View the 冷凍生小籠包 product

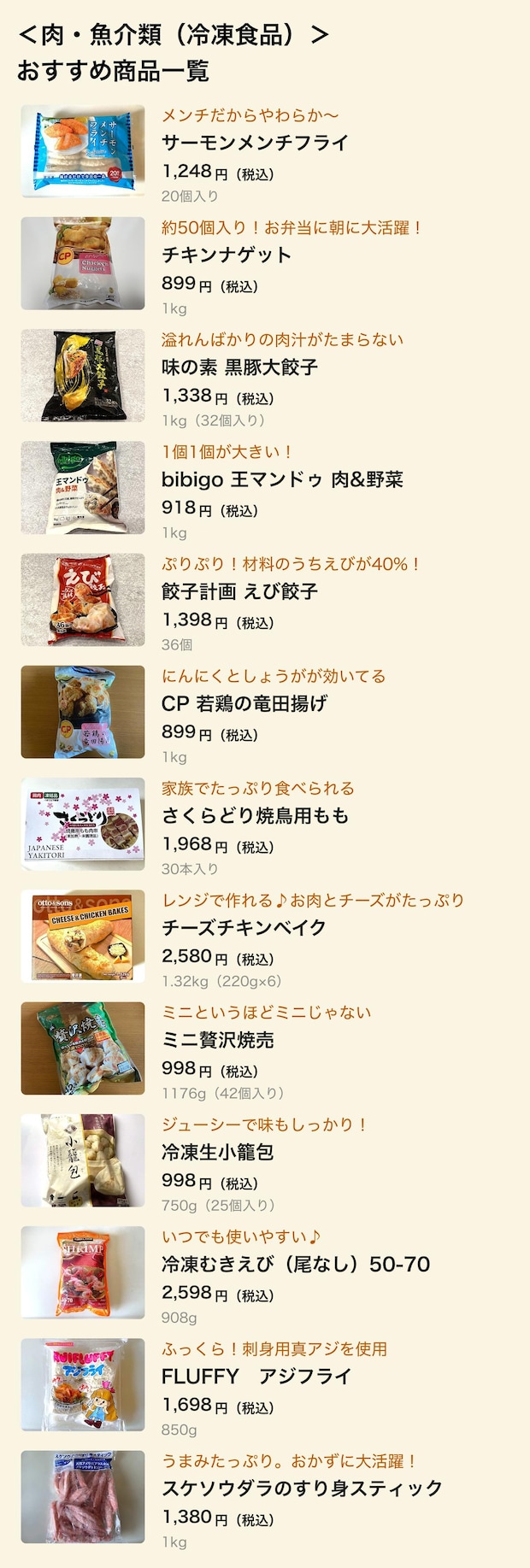click(x=218, y=1152)
